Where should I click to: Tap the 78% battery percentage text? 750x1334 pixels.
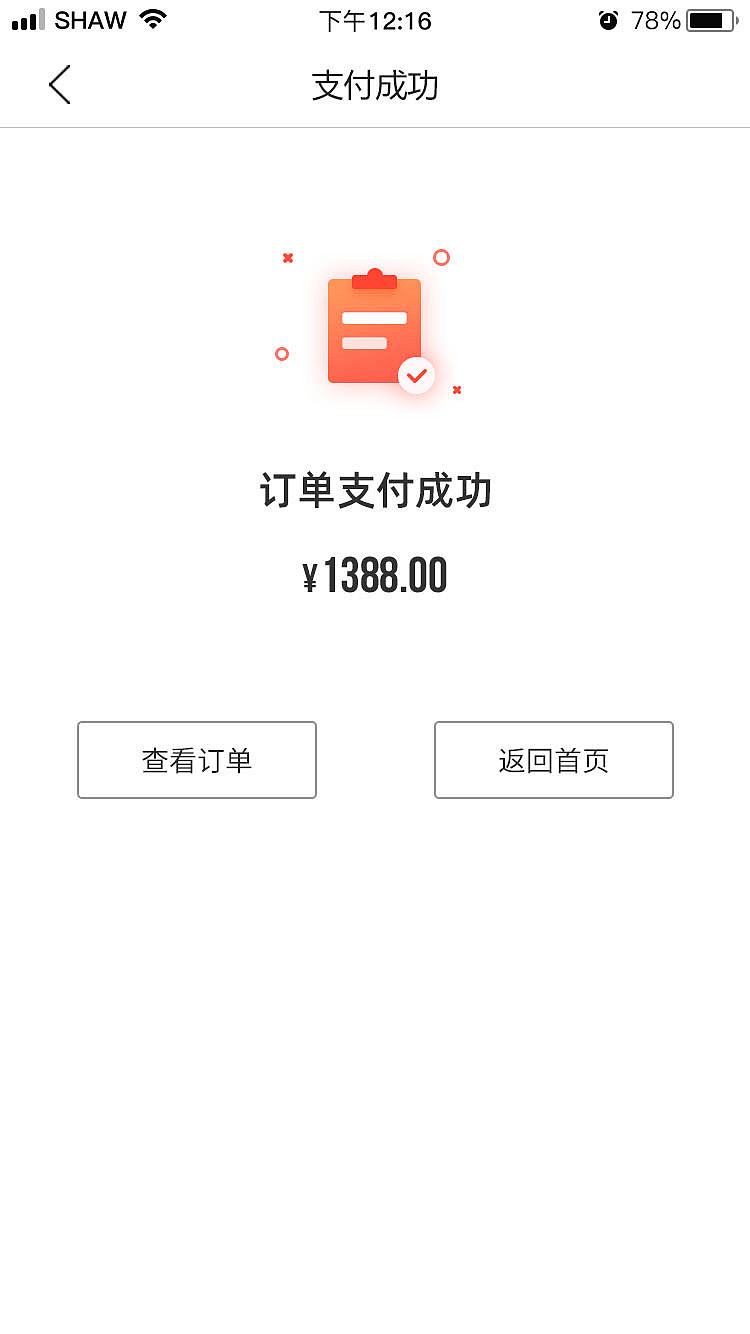[x=655, y=18]
